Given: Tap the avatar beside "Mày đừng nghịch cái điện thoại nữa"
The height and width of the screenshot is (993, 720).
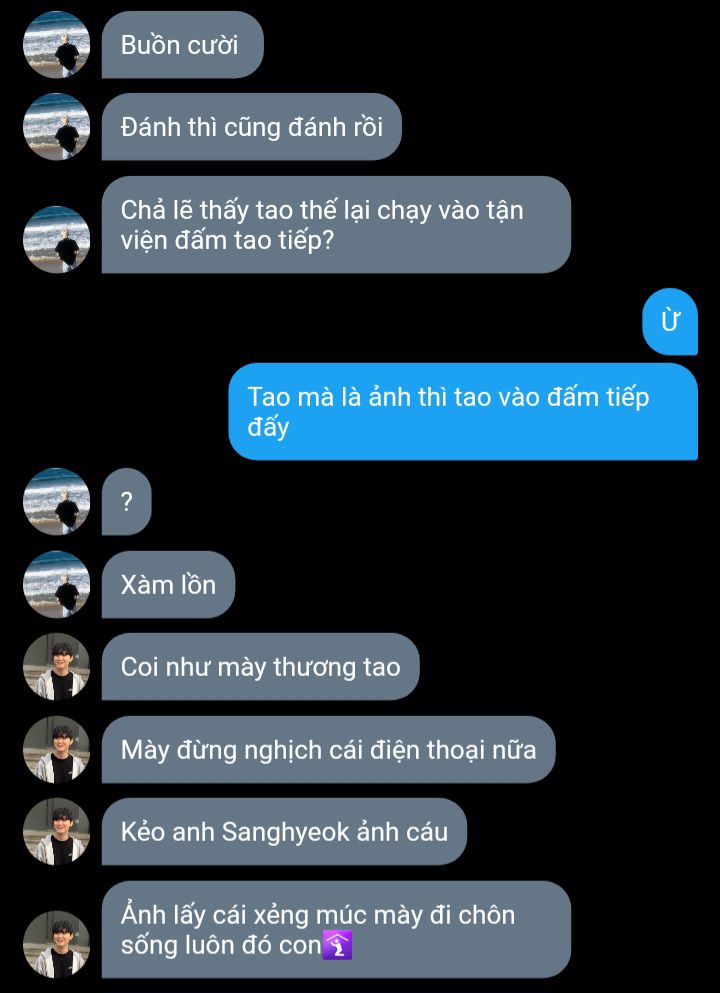Looking at the screenshot, I should click(x=57, y=749).
